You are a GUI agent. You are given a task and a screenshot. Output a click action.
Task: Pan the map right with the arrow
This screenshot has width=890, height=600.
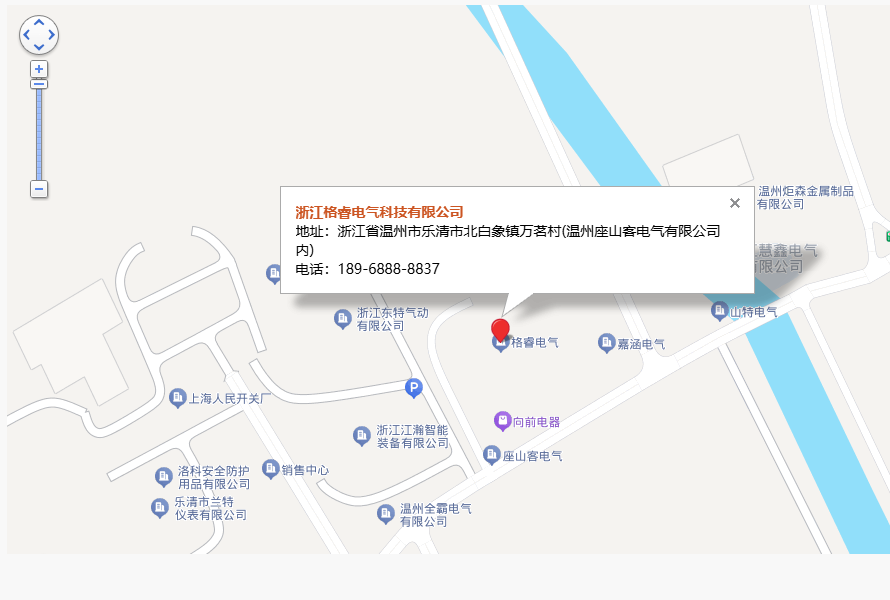[x=51, y=35]
